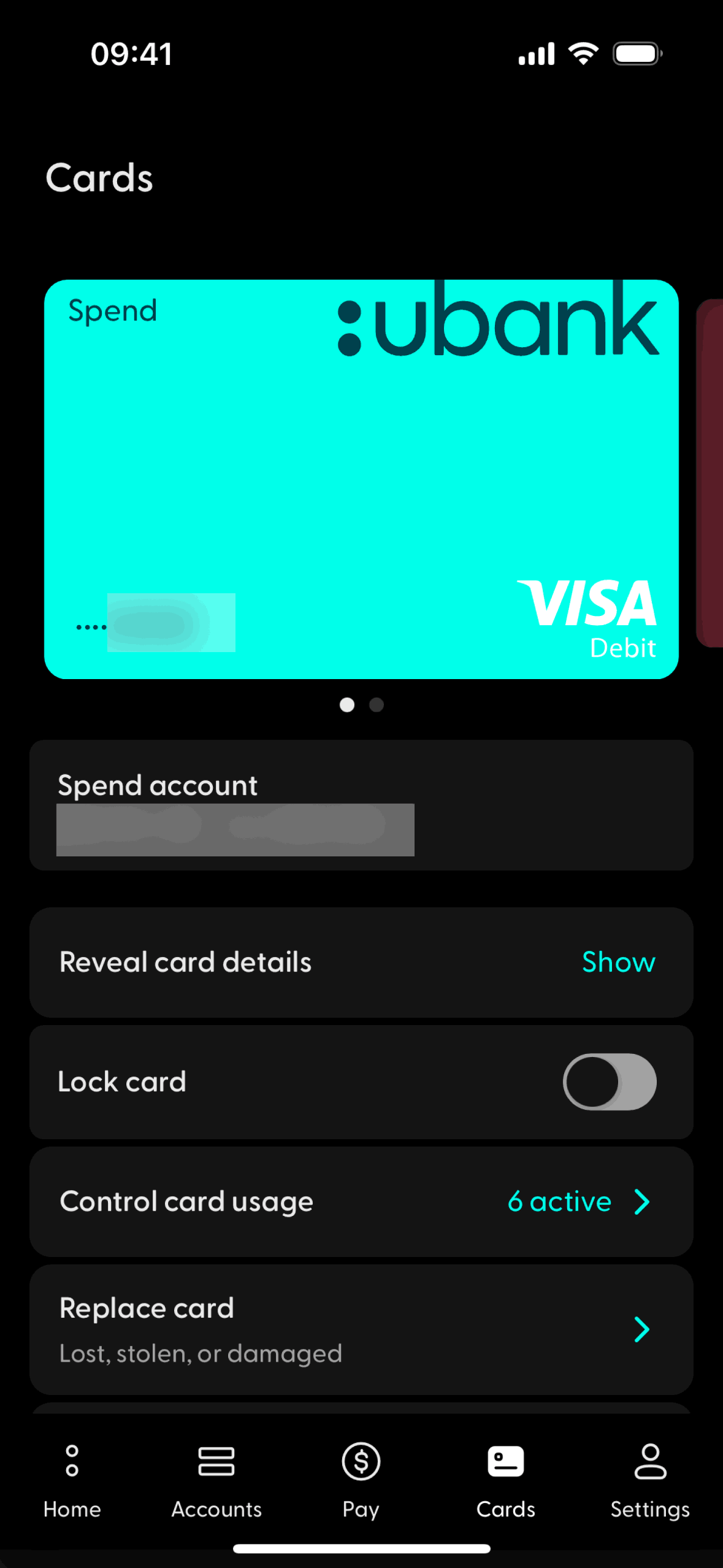Open the Settings tab
723x1568 pixels.
tap(650, 1479)
